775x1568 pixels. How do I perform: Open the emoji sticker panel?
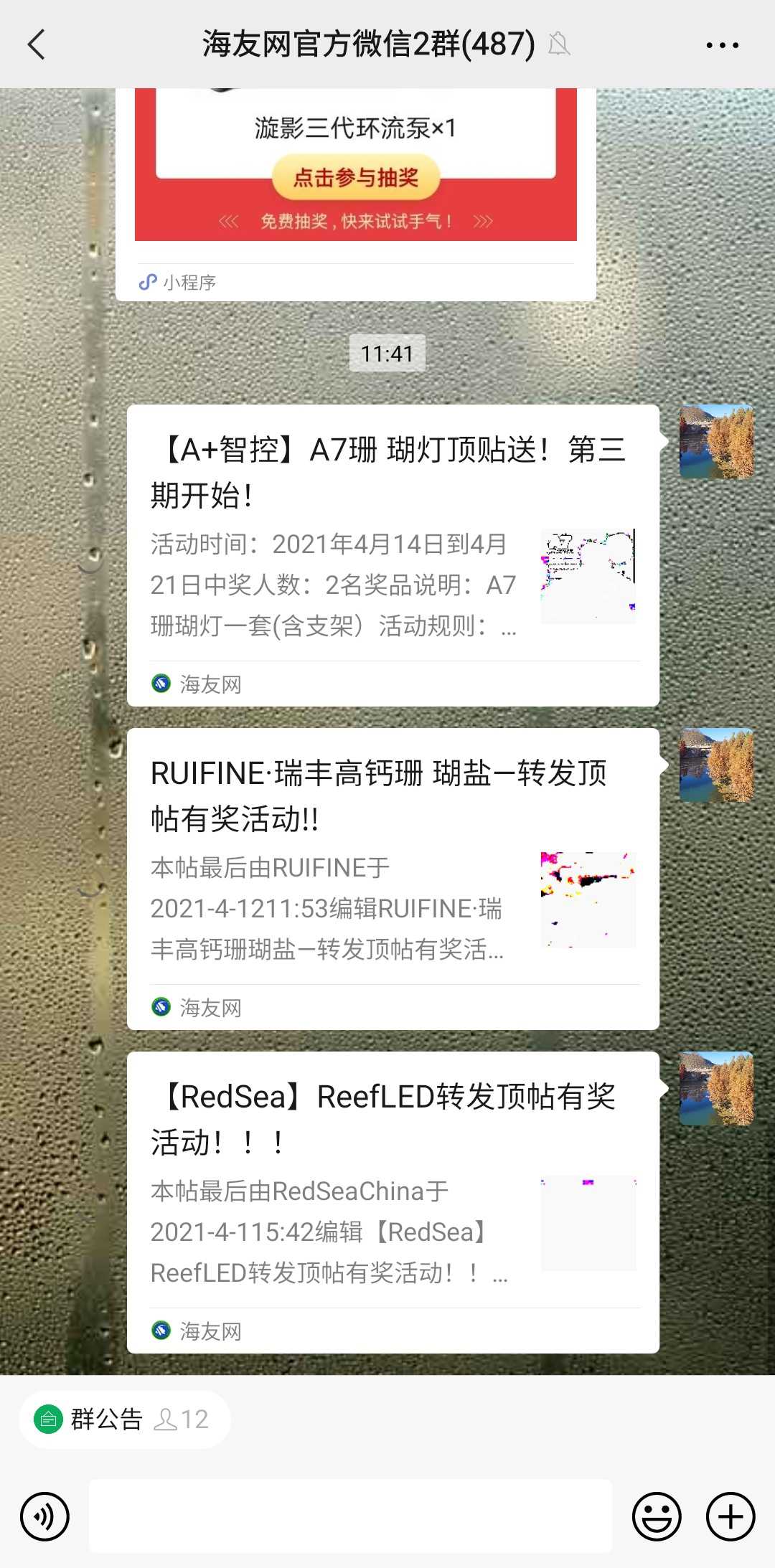click(656, 1516)
